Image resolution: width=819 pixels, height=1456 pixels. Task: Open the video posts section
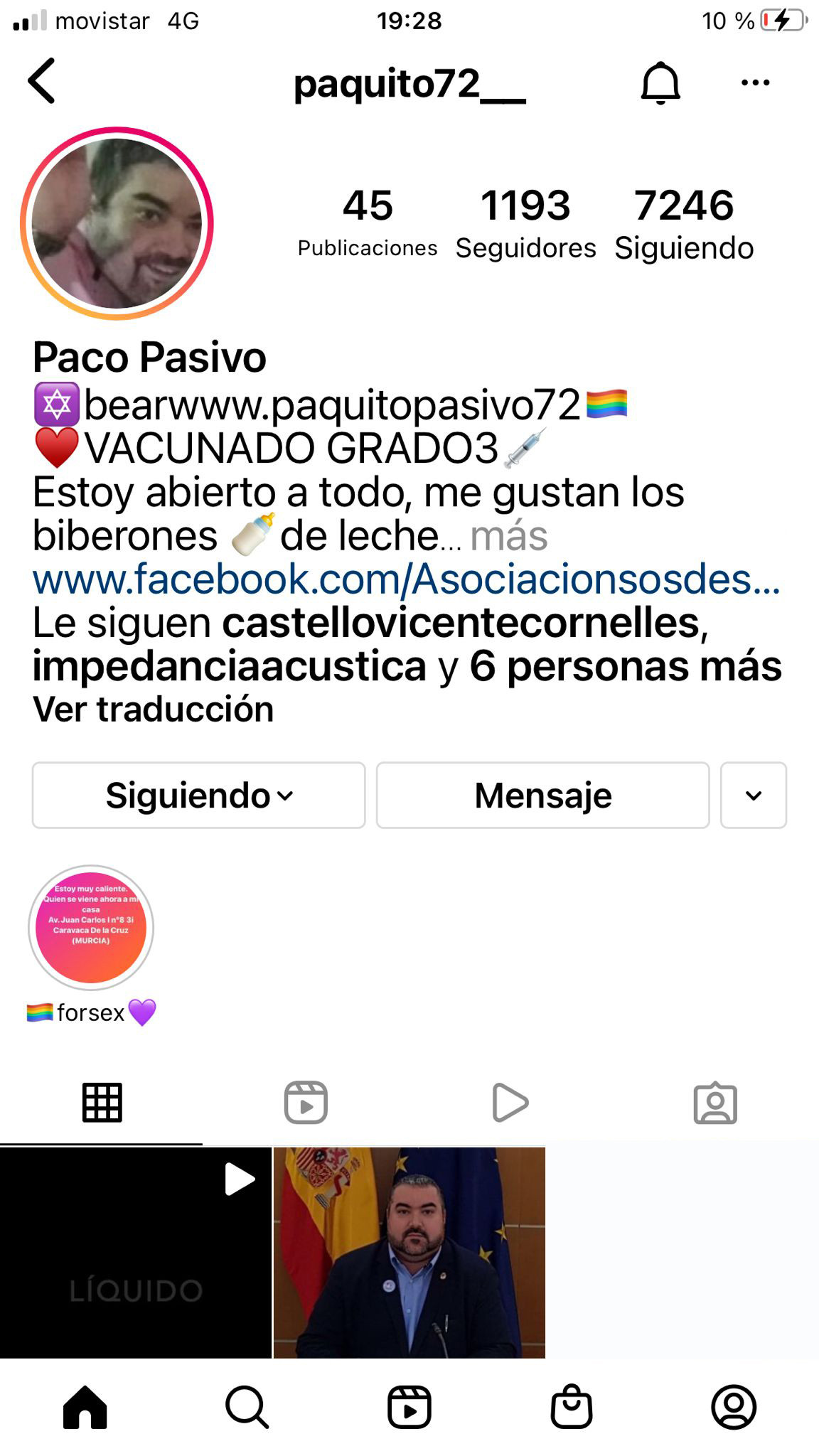pyautogui.click(x=509, y=1103)
